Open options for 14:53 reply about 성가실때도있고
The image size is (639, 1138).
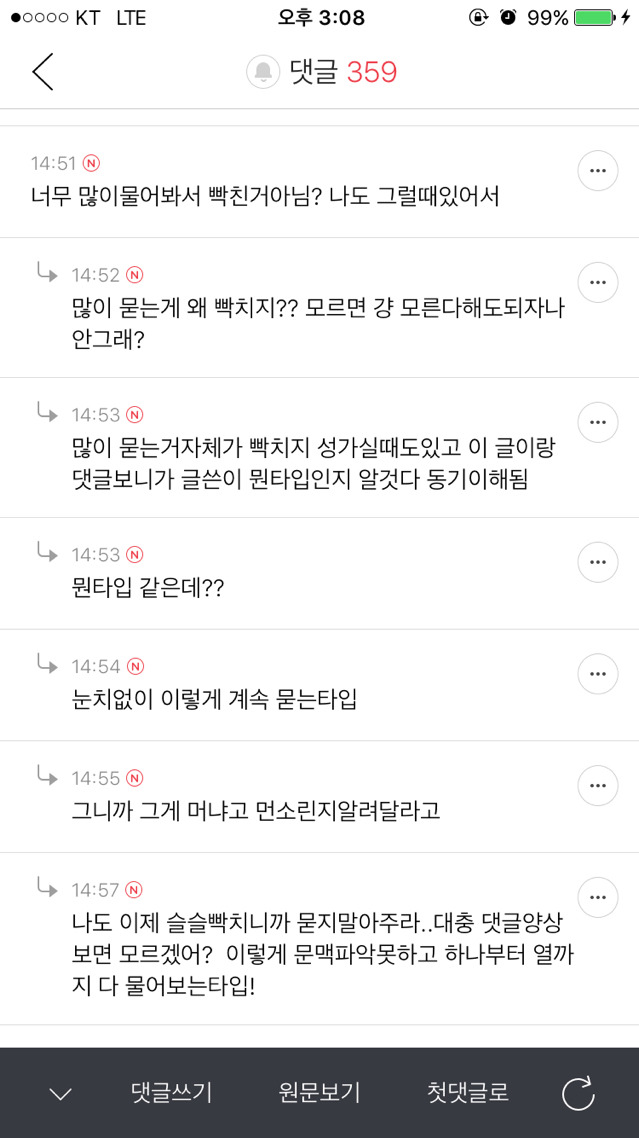[x=598, y=422]
